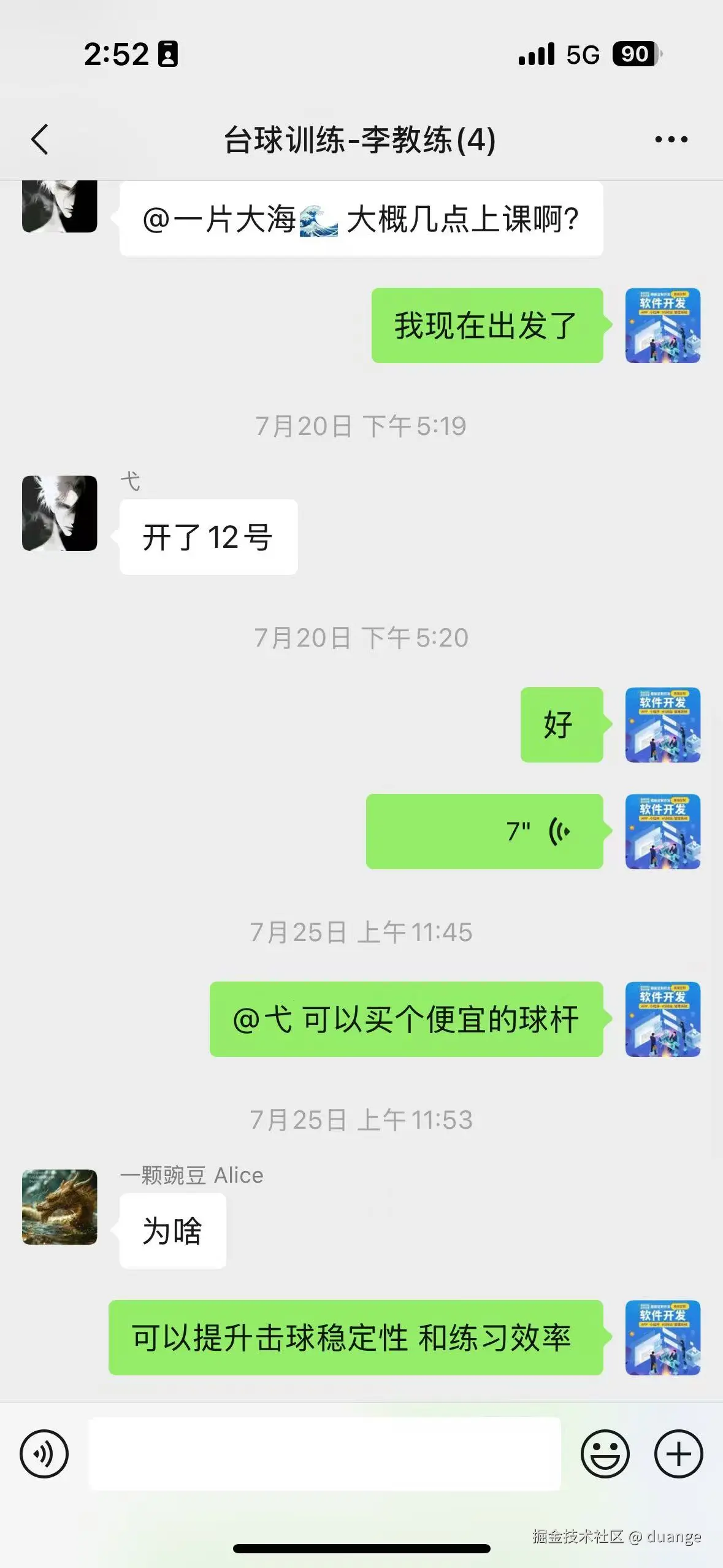Tap 弋's avatar to view profile
723x1568 pixels.
click(x=59, y=513)
